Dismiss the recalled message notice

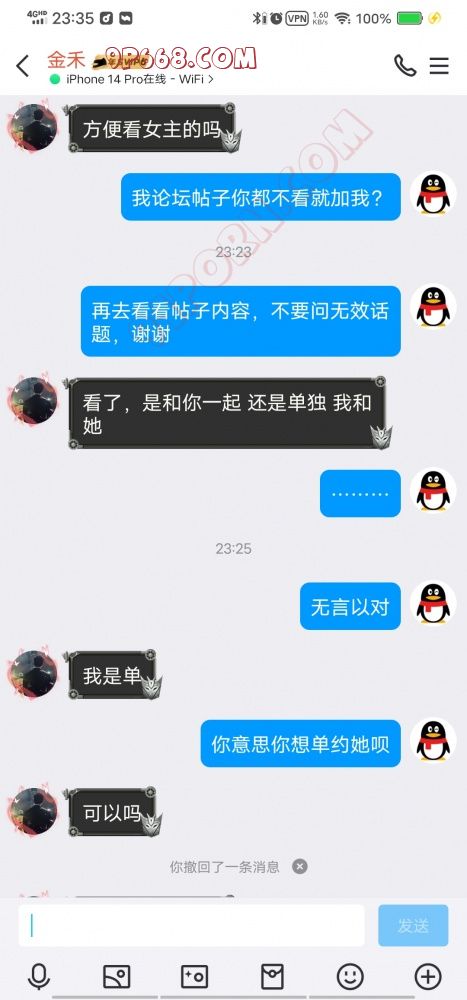(300, 867)
